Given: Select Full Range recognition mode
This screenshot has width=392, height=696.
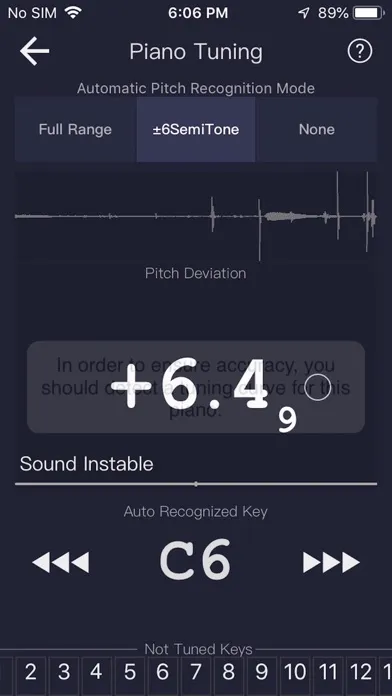Looking at the screenshot, I should 75,130.
